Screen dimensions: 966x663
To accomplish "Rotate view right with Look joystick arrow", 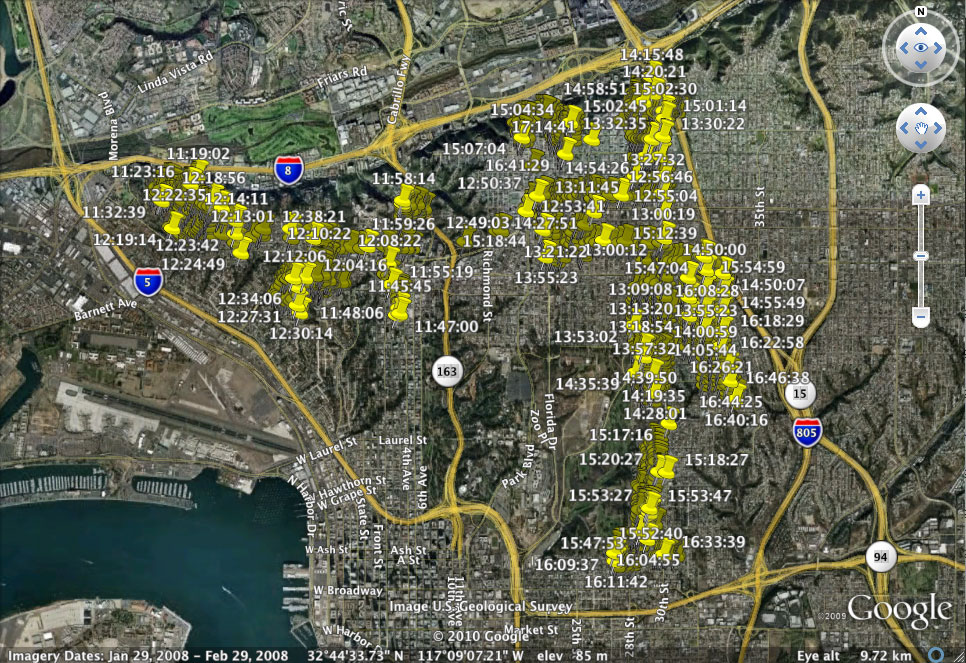I will tap(939, 47).
